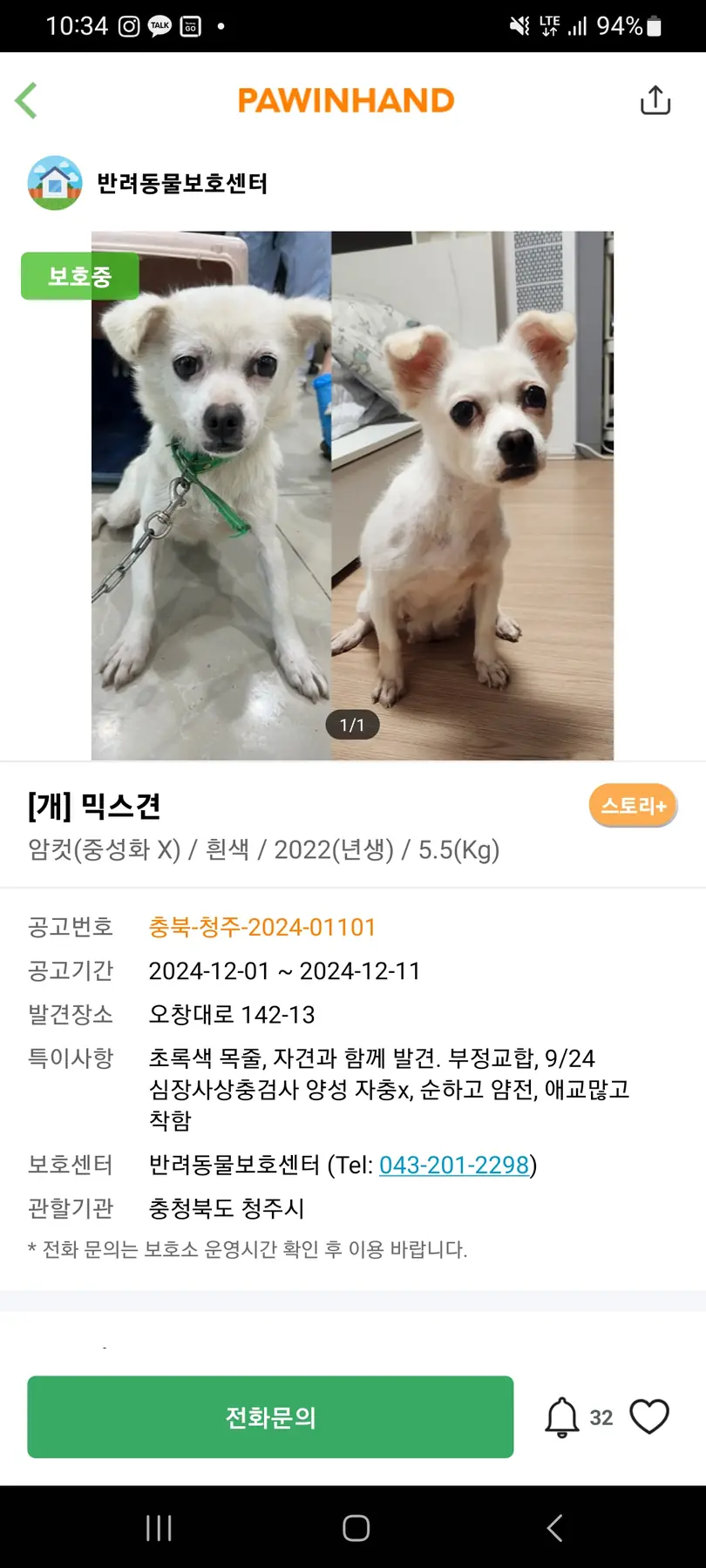Share this dog's adoption notice
The image size is (706, 1568).
point(655,100)
